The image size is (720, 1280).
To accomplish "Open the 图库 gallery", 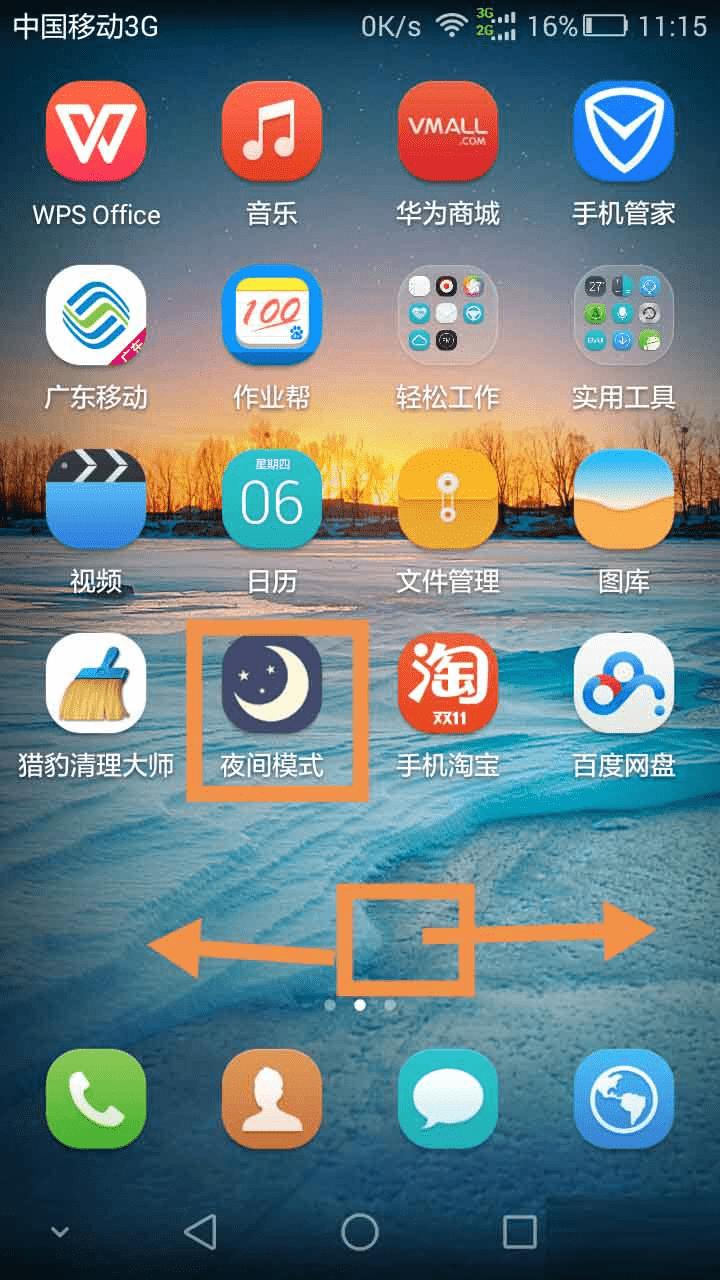I will tap(624, 499).
